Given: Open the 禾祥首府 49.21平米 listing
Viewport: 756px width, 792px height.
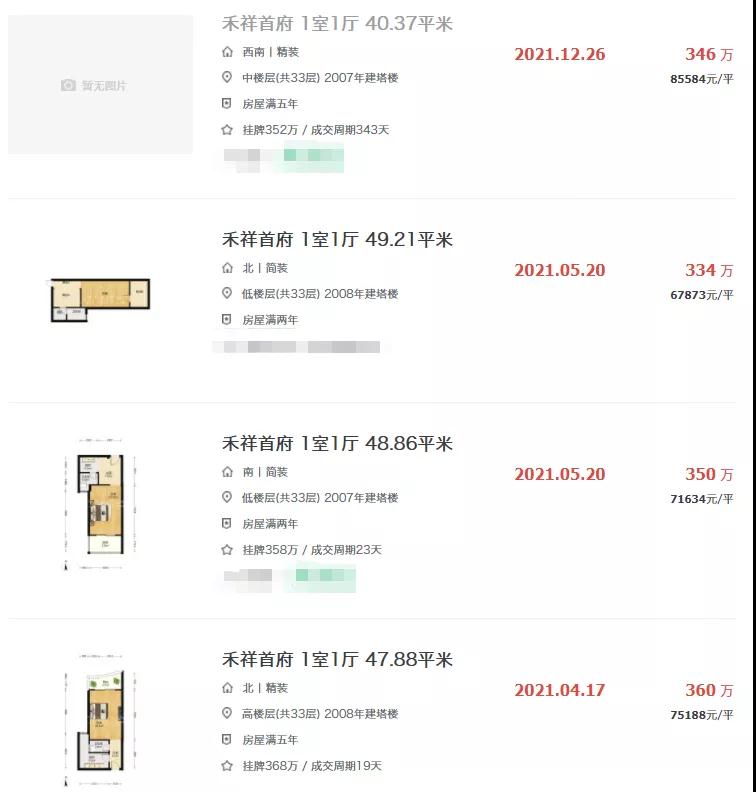Looking at the screenshot, I should click(336, 240).
